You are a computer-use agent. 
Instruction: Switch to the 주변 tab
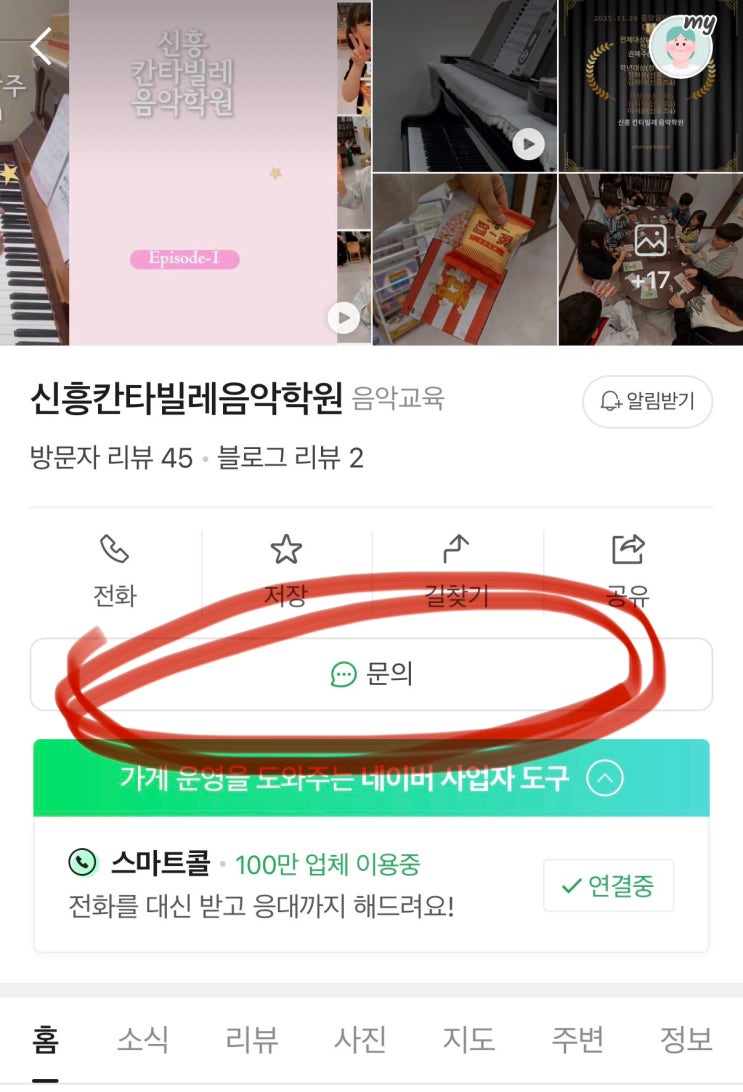[x=578, y=1040]
